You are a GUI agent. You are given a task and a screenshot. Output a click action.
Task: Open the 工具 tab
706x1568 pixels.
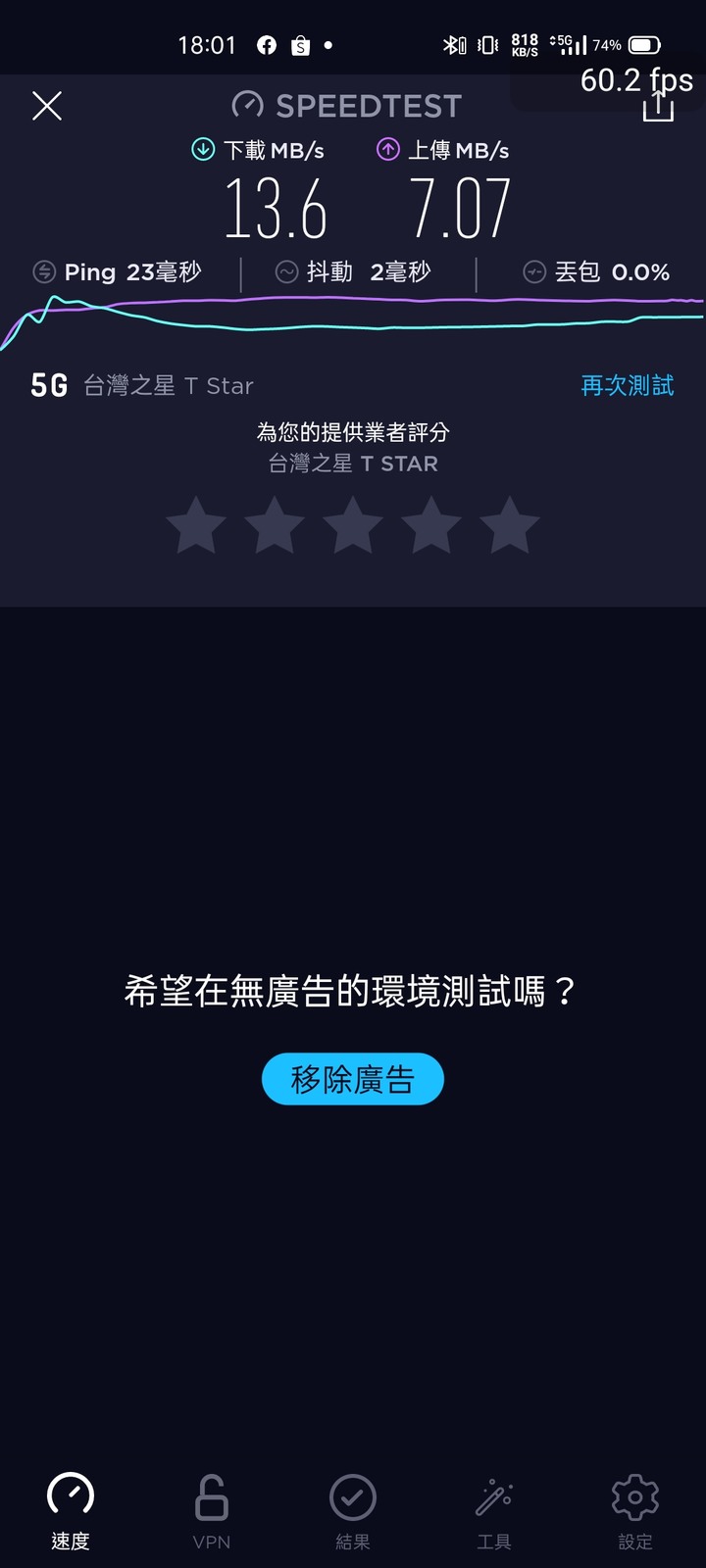[x=494, y=1511]
